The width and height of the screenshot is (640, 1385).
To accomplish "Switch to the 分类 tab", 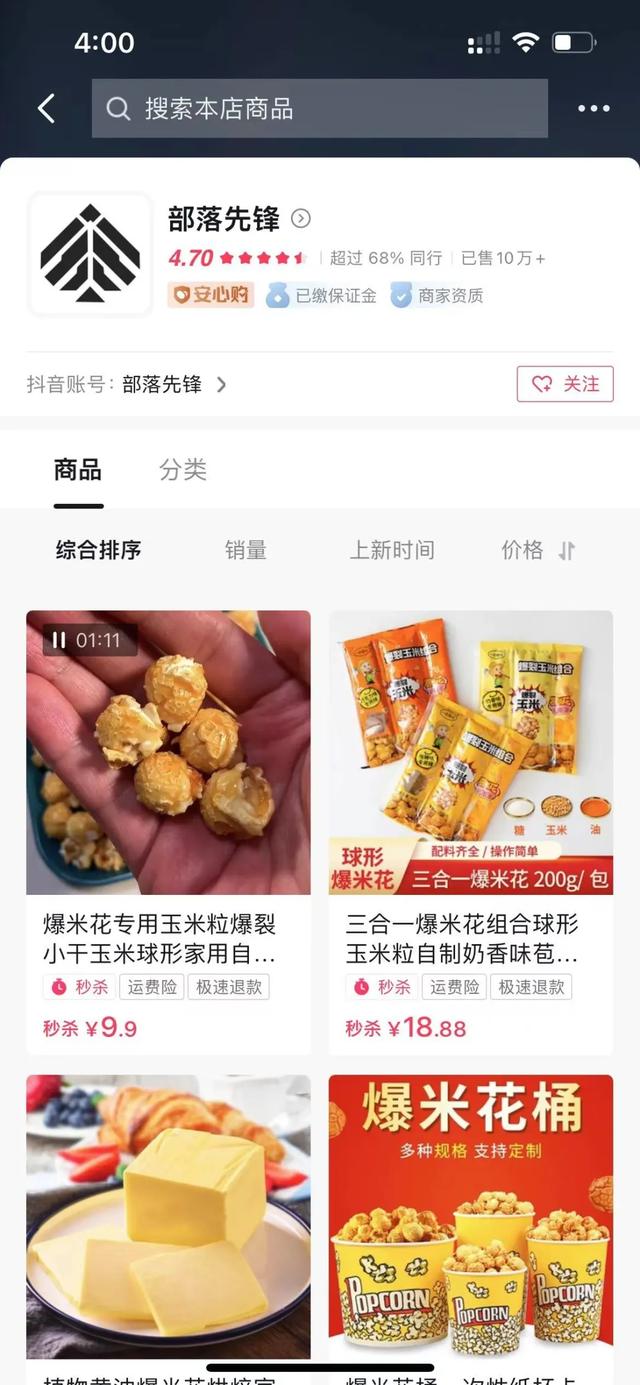I will point(183,469).
